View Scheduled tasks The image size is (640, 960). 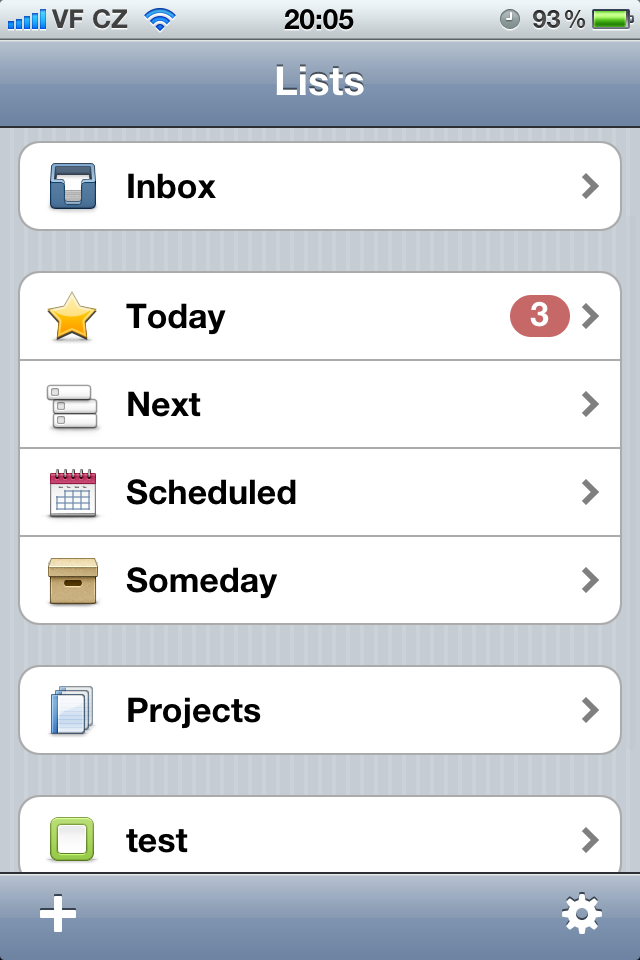pos(320,493)
